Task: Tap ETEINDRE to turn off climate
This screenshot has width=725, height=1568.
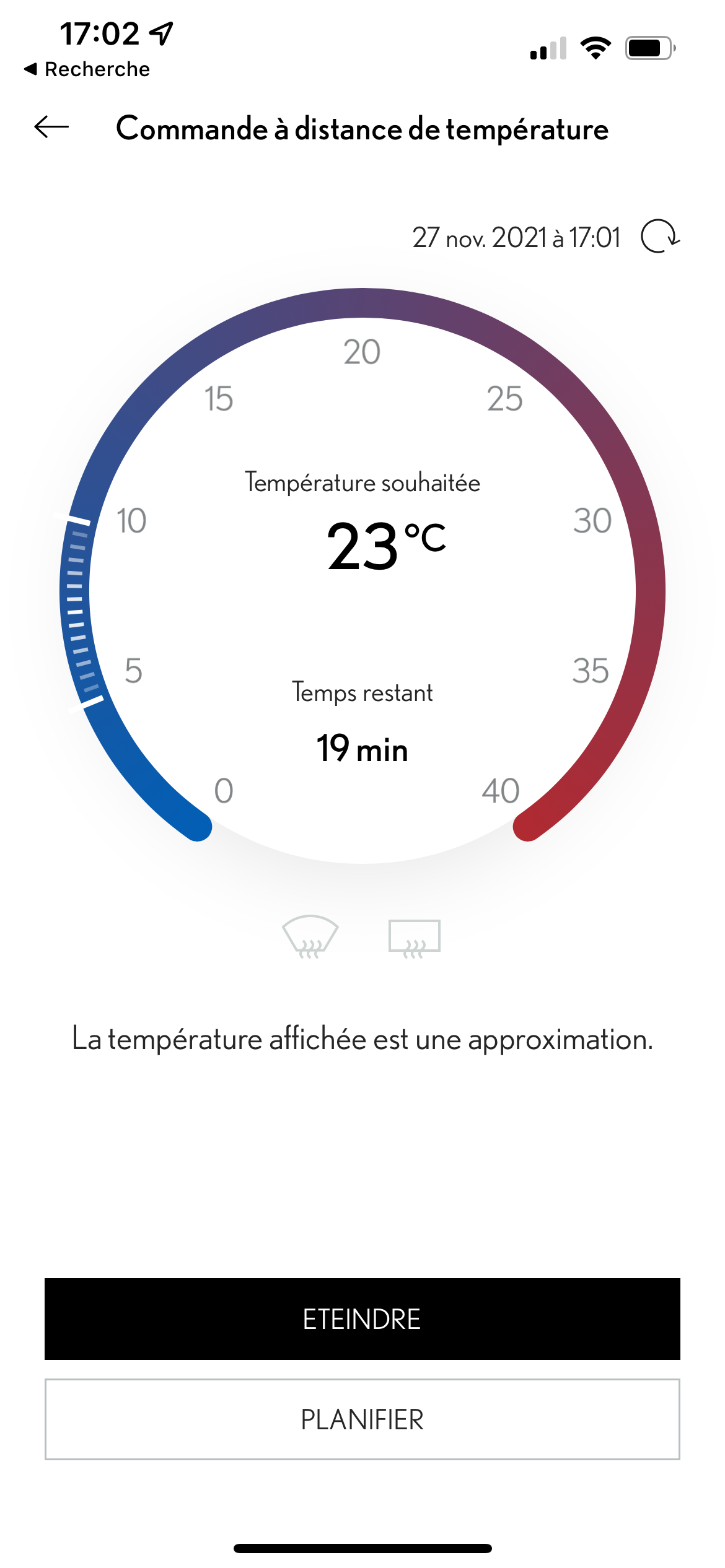Action: tap(362, 1319)
